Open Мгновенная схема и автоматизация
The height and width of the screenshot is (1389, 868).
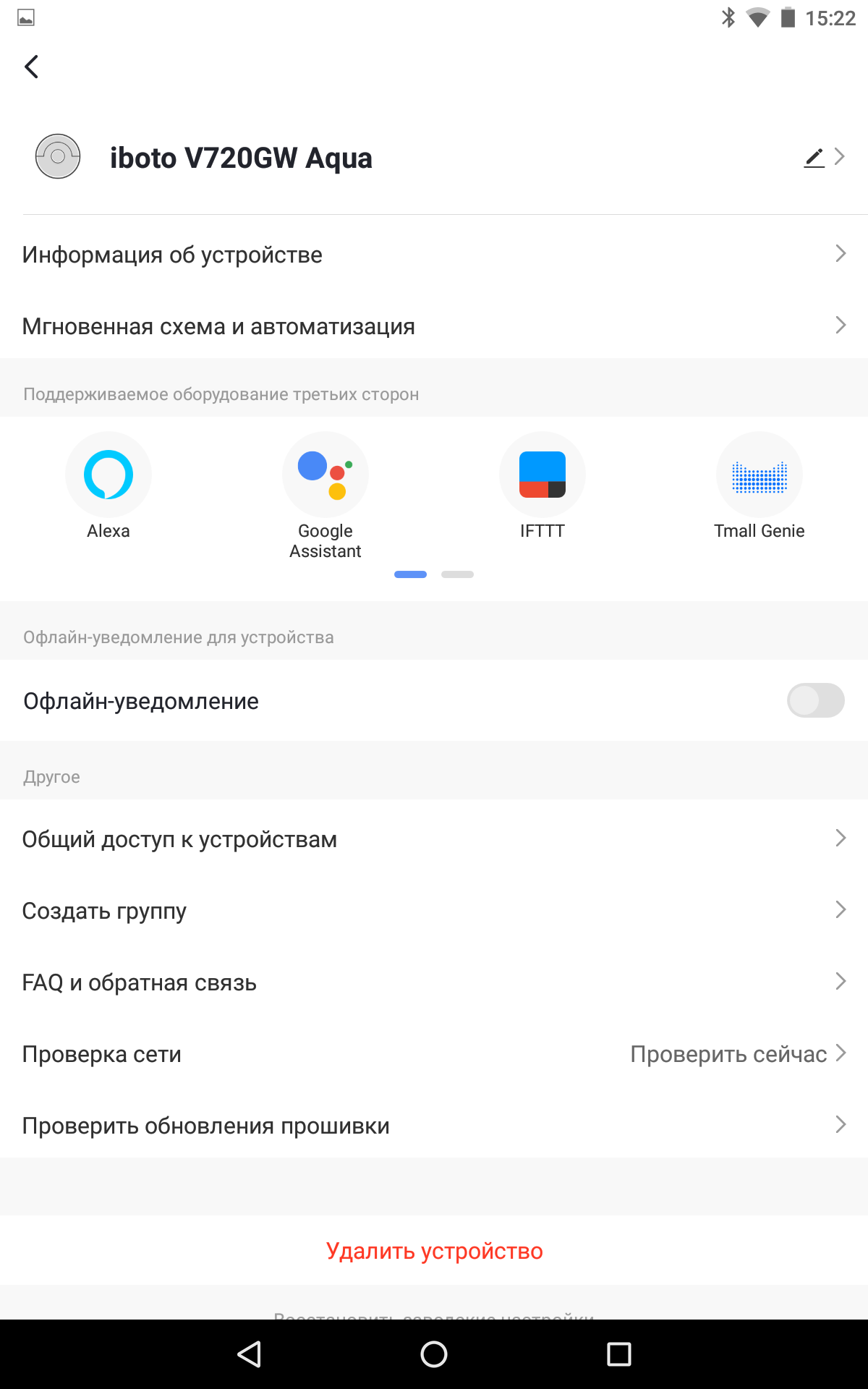tap(434, 326)
